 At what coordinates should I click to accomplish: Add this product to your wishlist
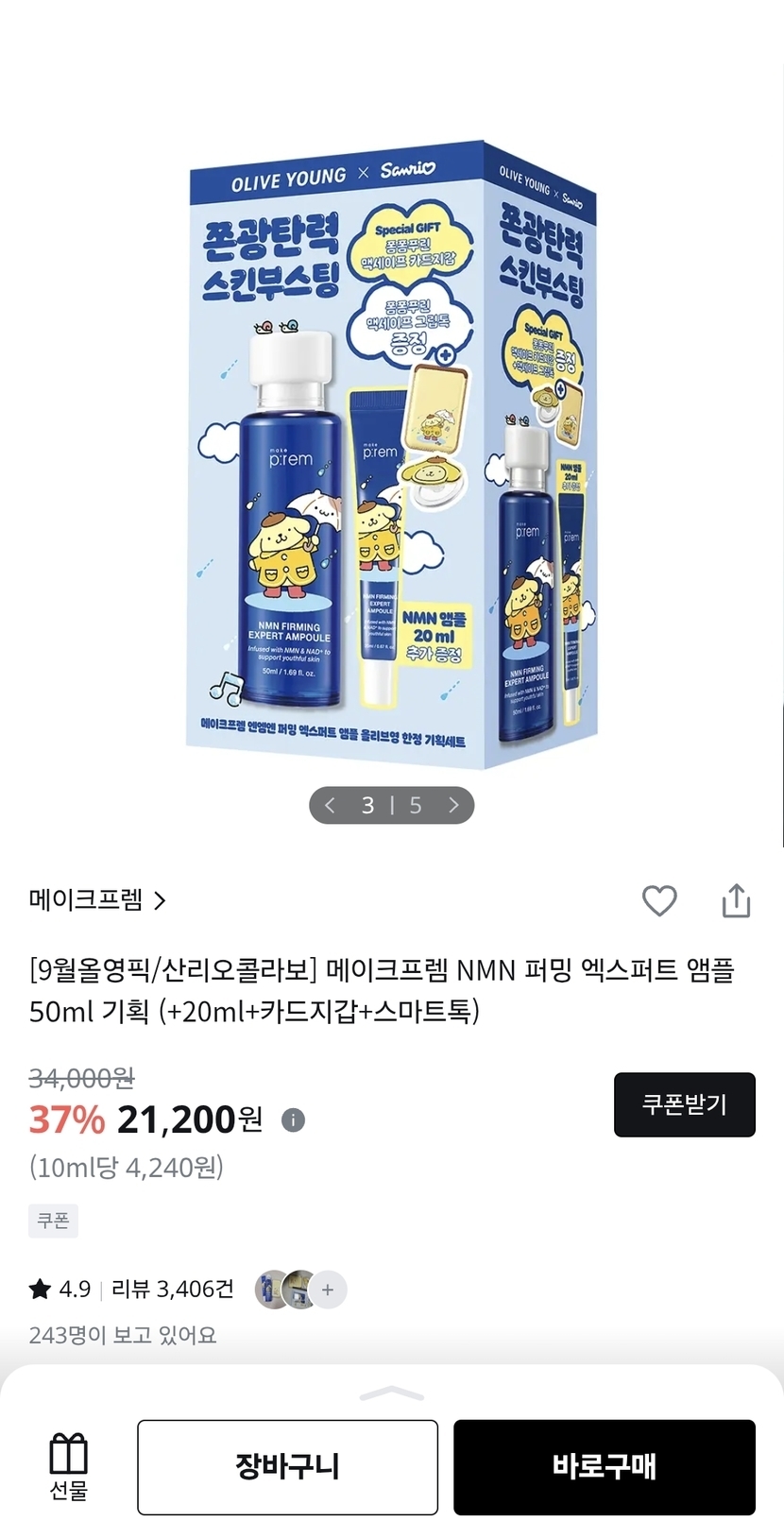coord(659,900)
